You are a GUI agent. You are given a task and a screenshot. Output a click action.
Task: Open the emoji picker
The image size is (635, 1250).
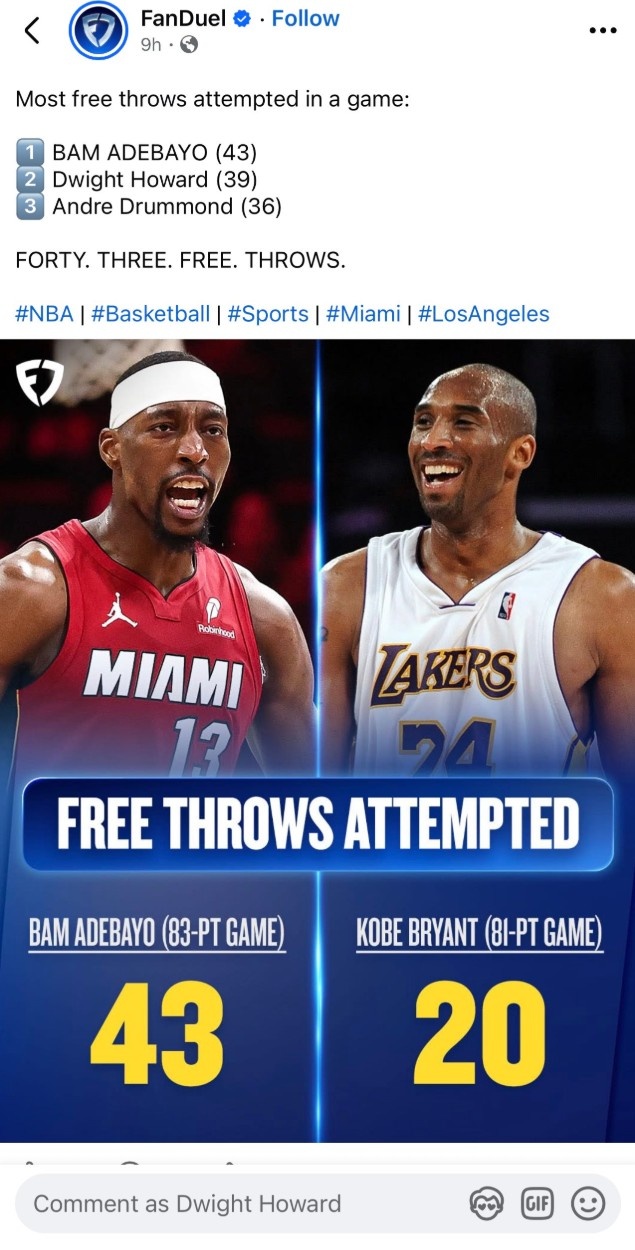[587, 1204]
